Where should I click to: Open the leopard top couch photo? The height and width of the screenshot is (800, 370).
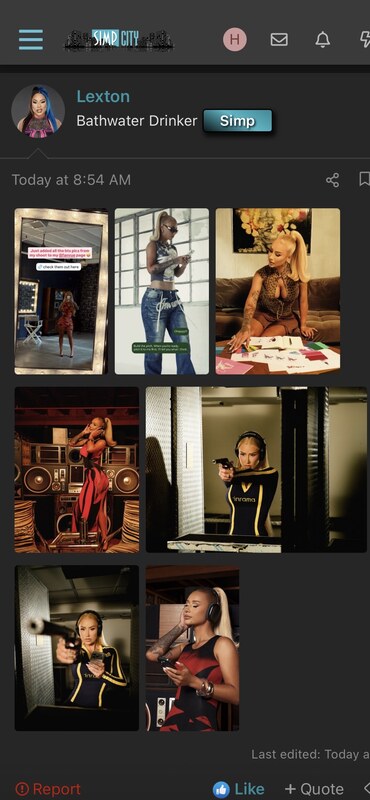point(278,291)
